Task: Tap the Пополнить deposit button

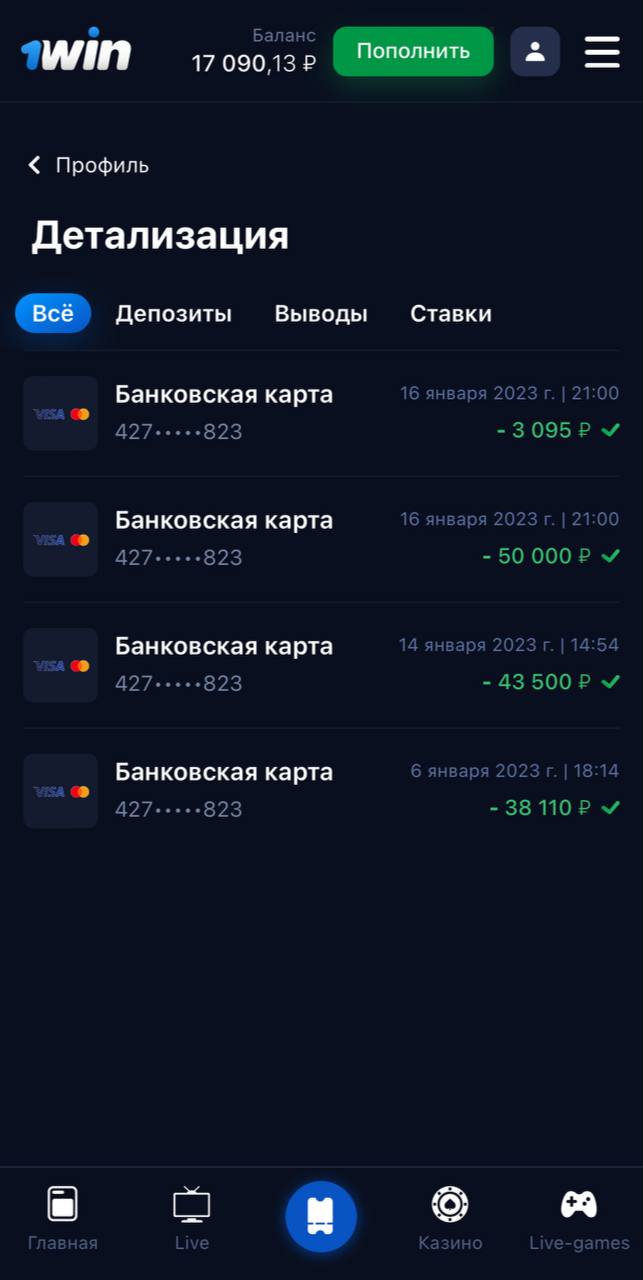Action: [x=413, y=51]
